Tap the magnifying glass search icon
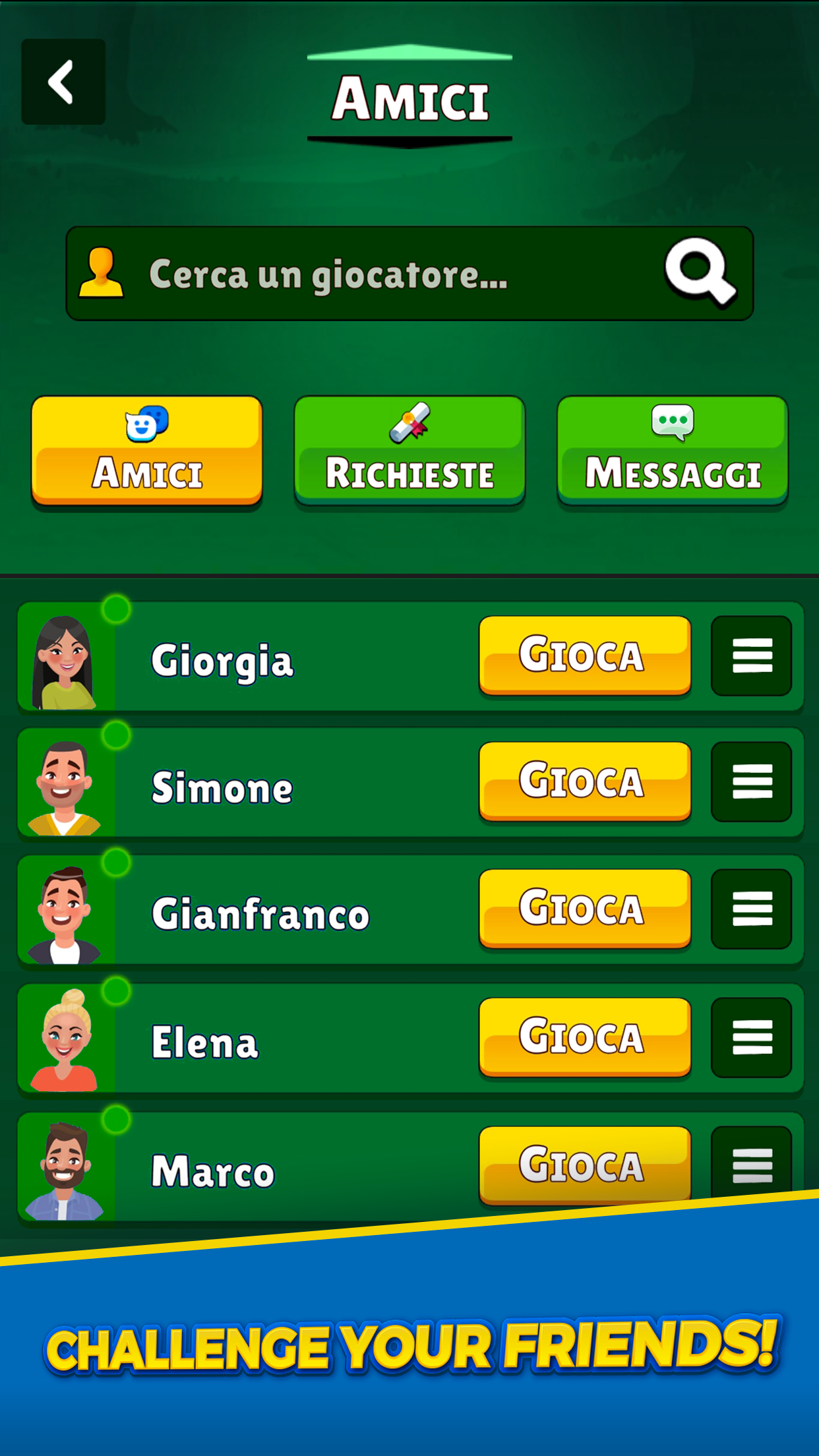819x1456 pixels. point(700,273)
